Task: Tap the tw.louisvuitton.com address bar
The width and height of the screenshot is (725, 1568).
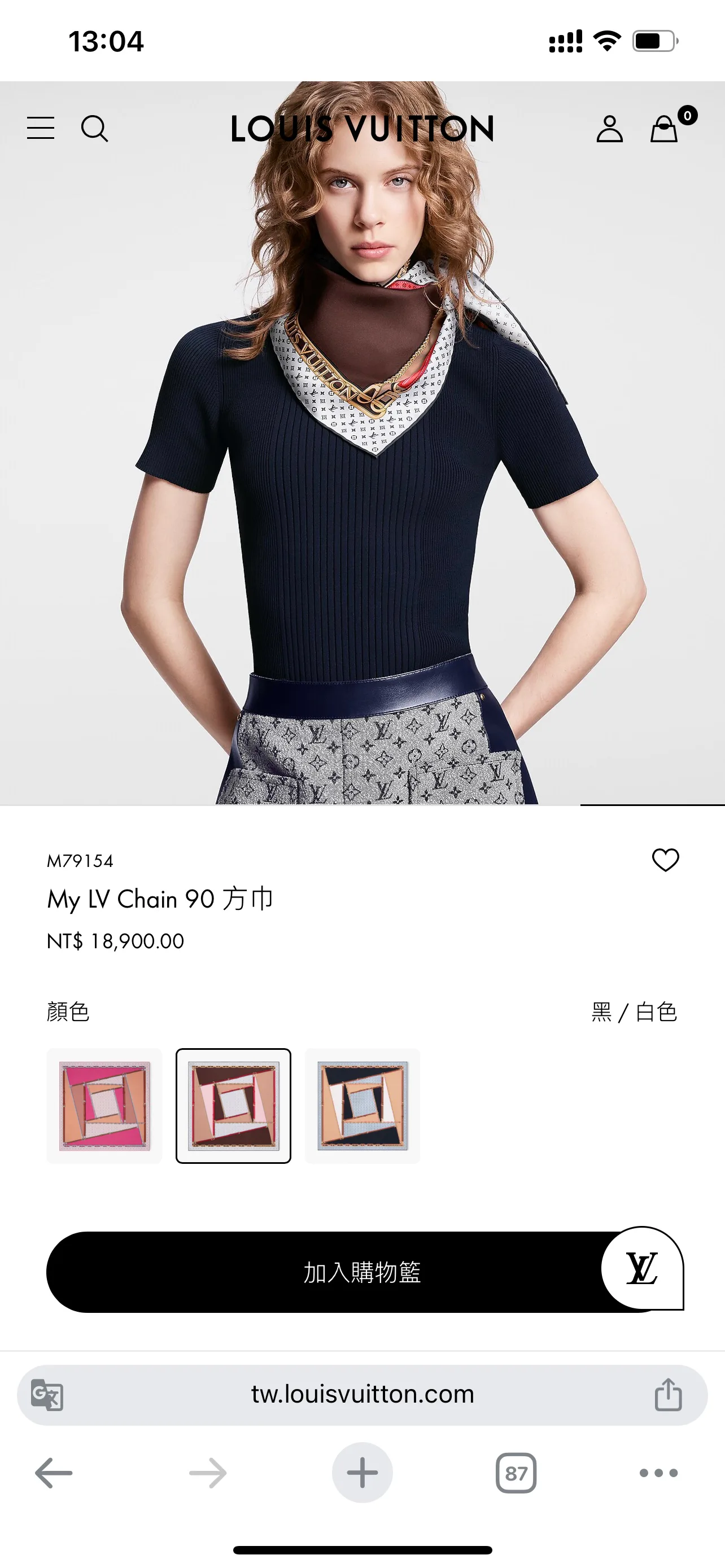Action: click(362, 1395)
